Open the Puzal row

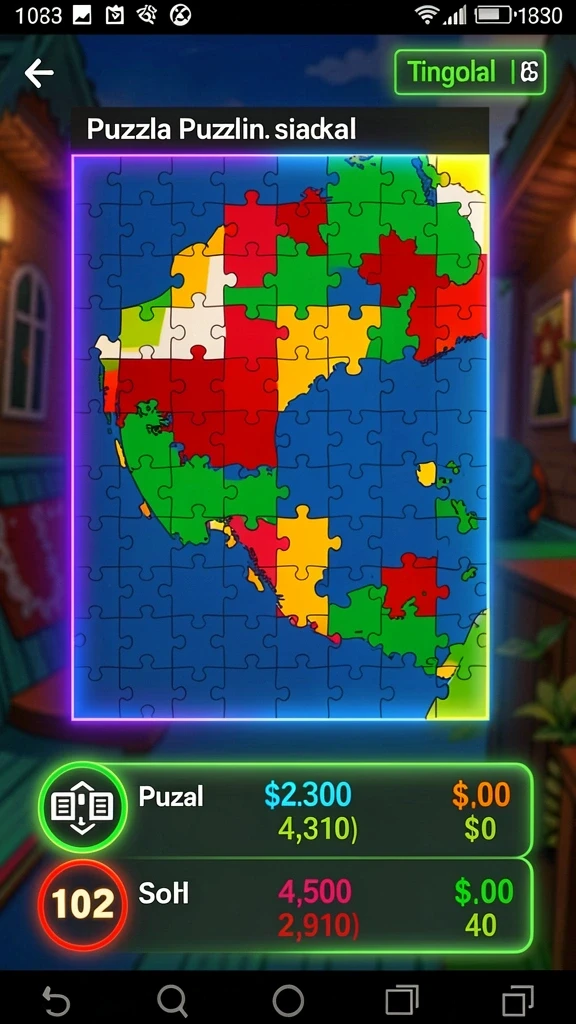pos(285,810)
